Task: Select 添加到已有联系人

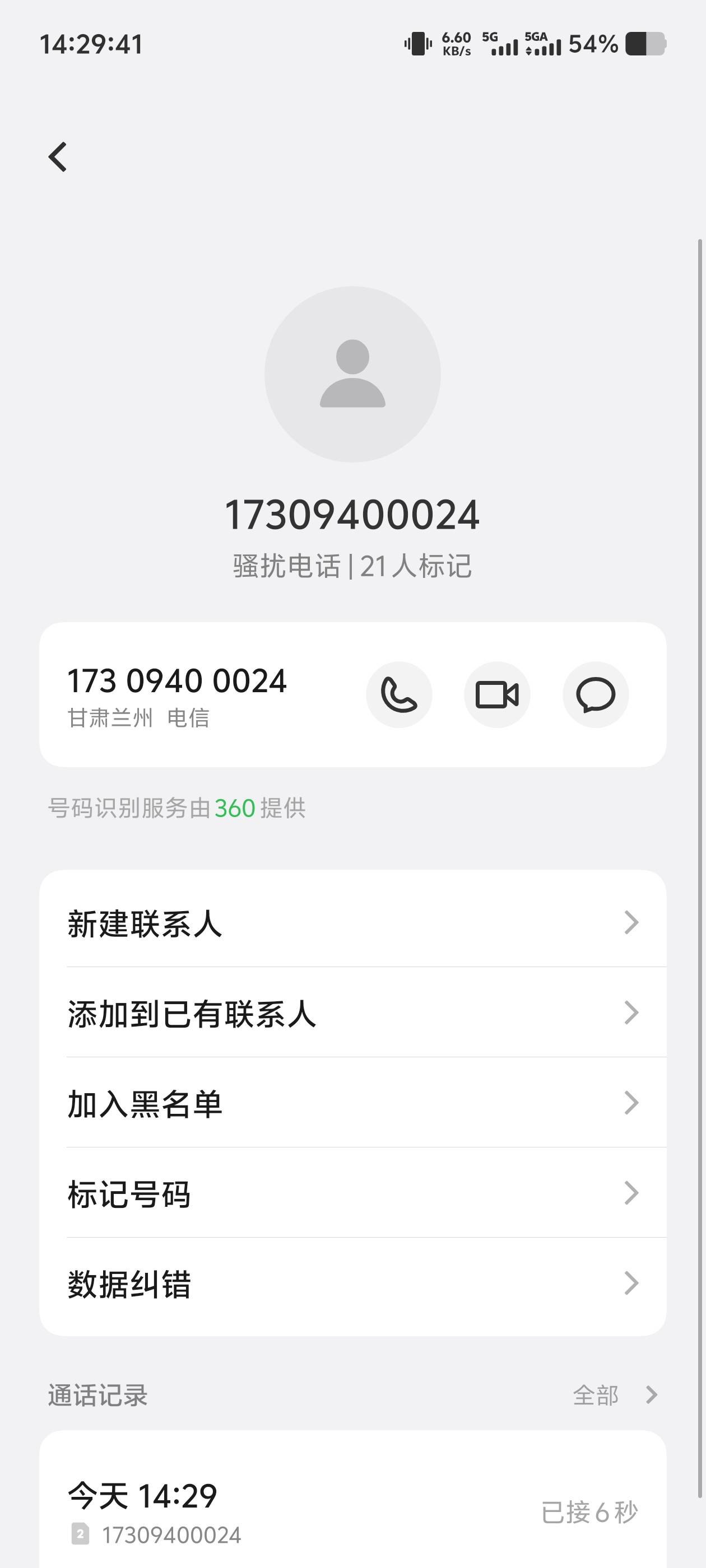Action: coord(352,1012)
